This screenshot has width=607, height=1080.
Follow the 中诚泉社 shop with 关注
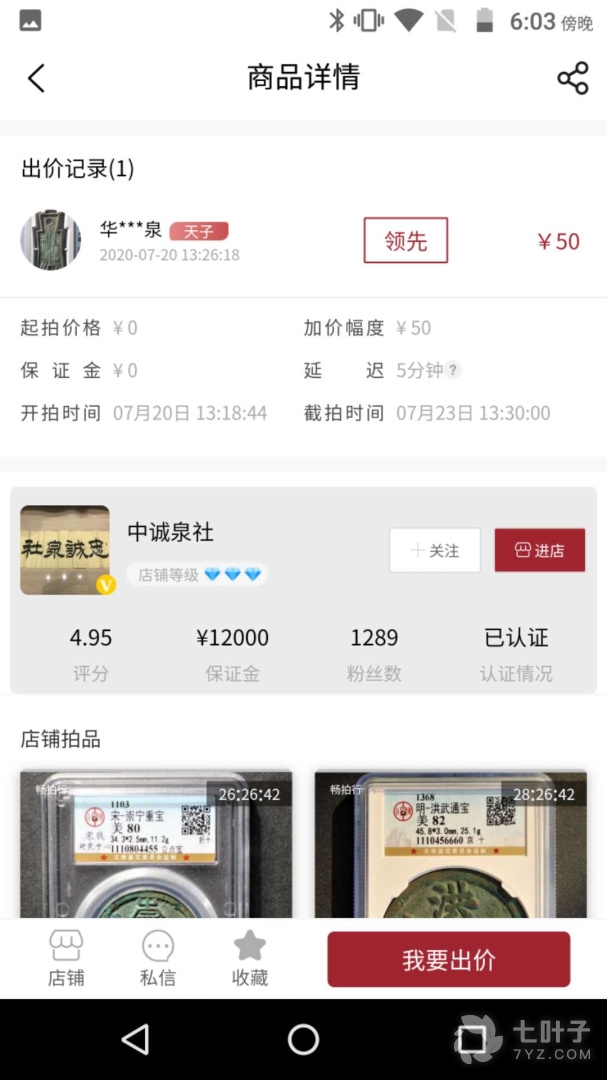(x=435, y=550)
